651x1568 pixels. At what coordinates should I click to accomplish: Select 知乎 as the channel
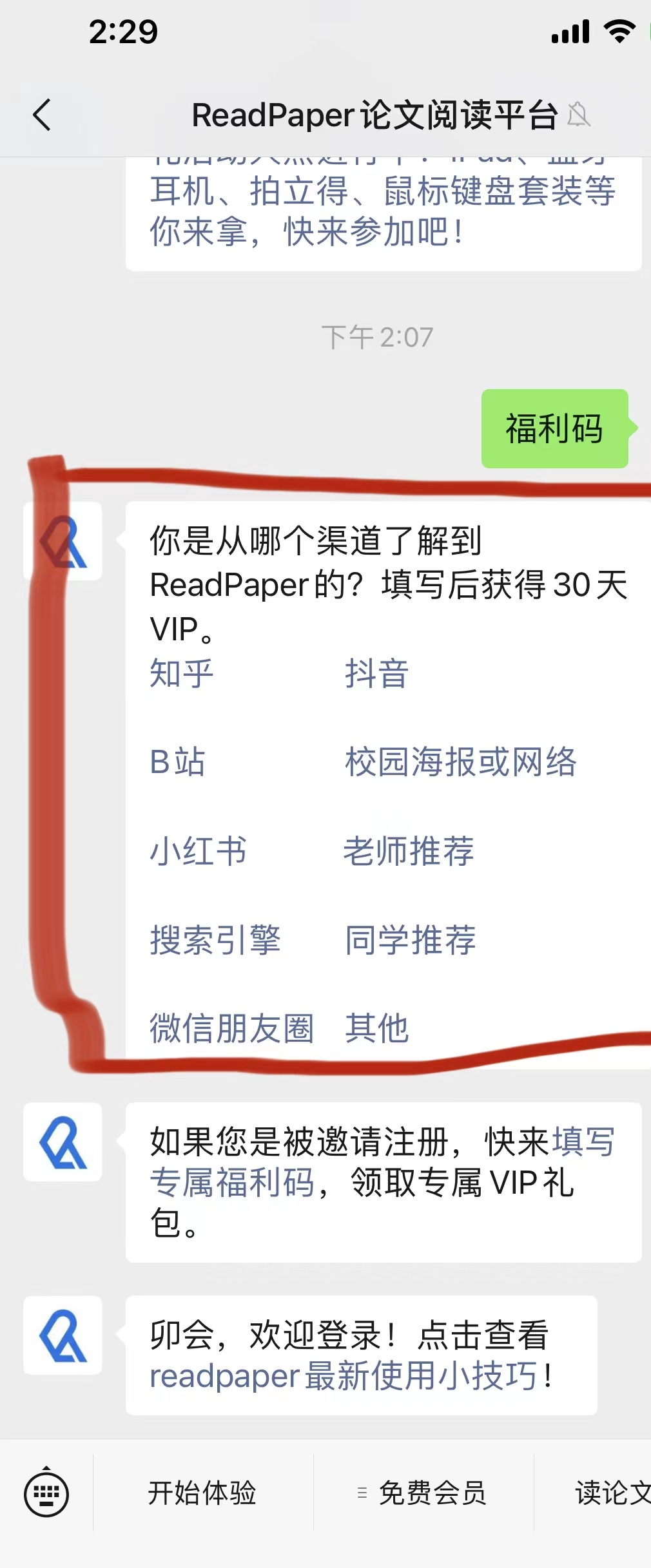pyautogui.click(x=181, y=674)
